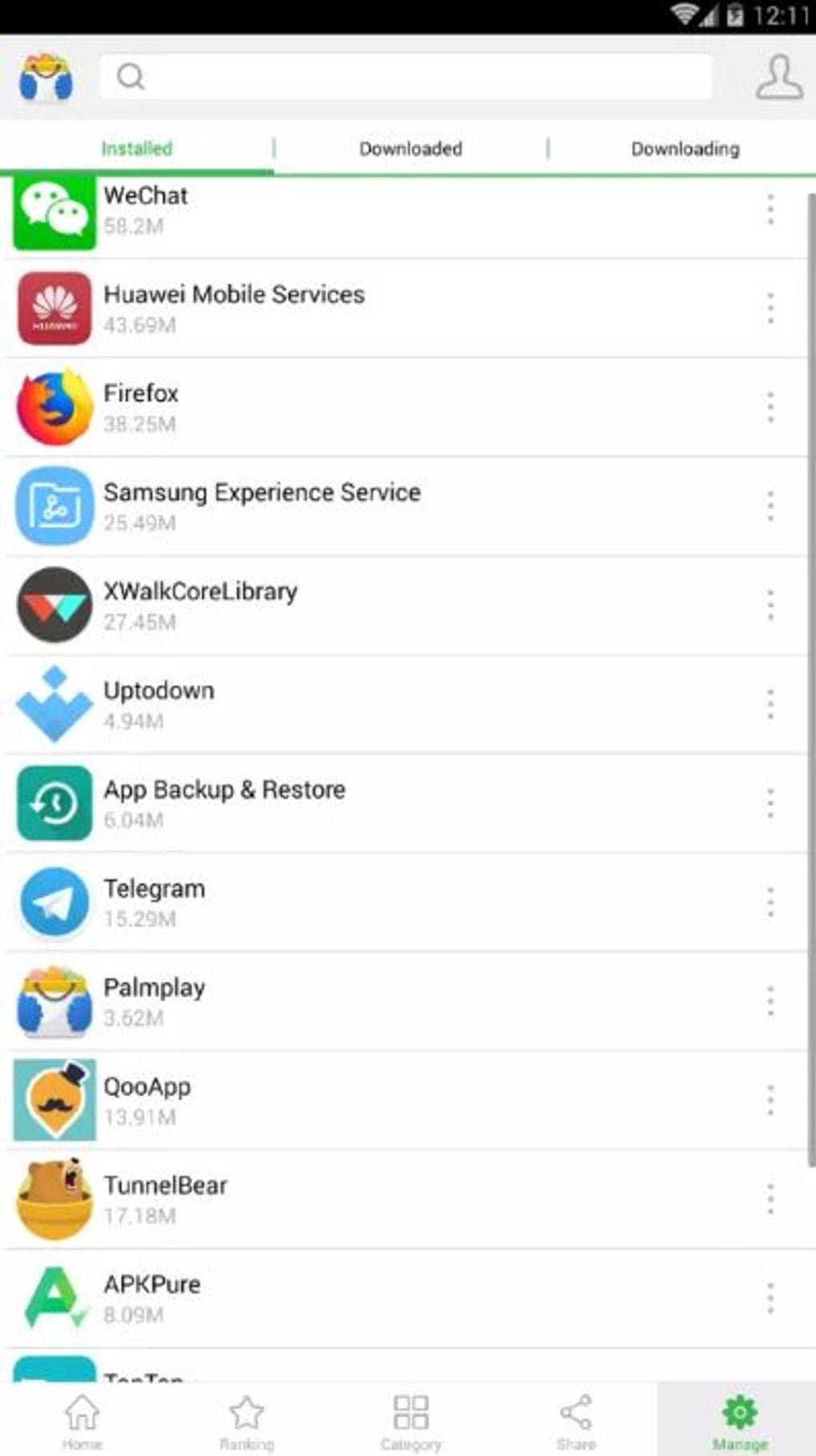The width and height of the screenshot is (816, 1456).
Task: Select the QooApp mustache icon
Action: (53, 1100)
